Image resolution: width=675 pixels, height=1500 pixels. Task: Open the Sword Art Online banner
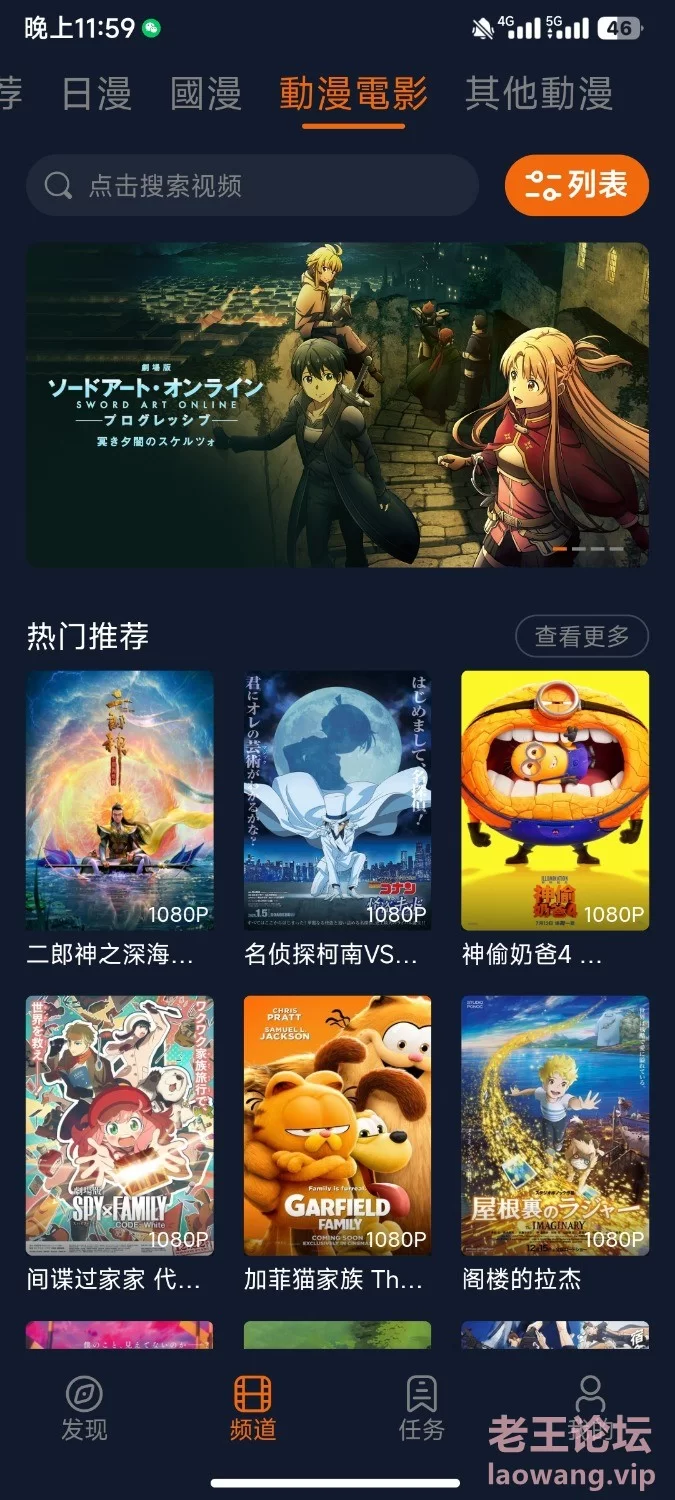(x=337, y=404)
